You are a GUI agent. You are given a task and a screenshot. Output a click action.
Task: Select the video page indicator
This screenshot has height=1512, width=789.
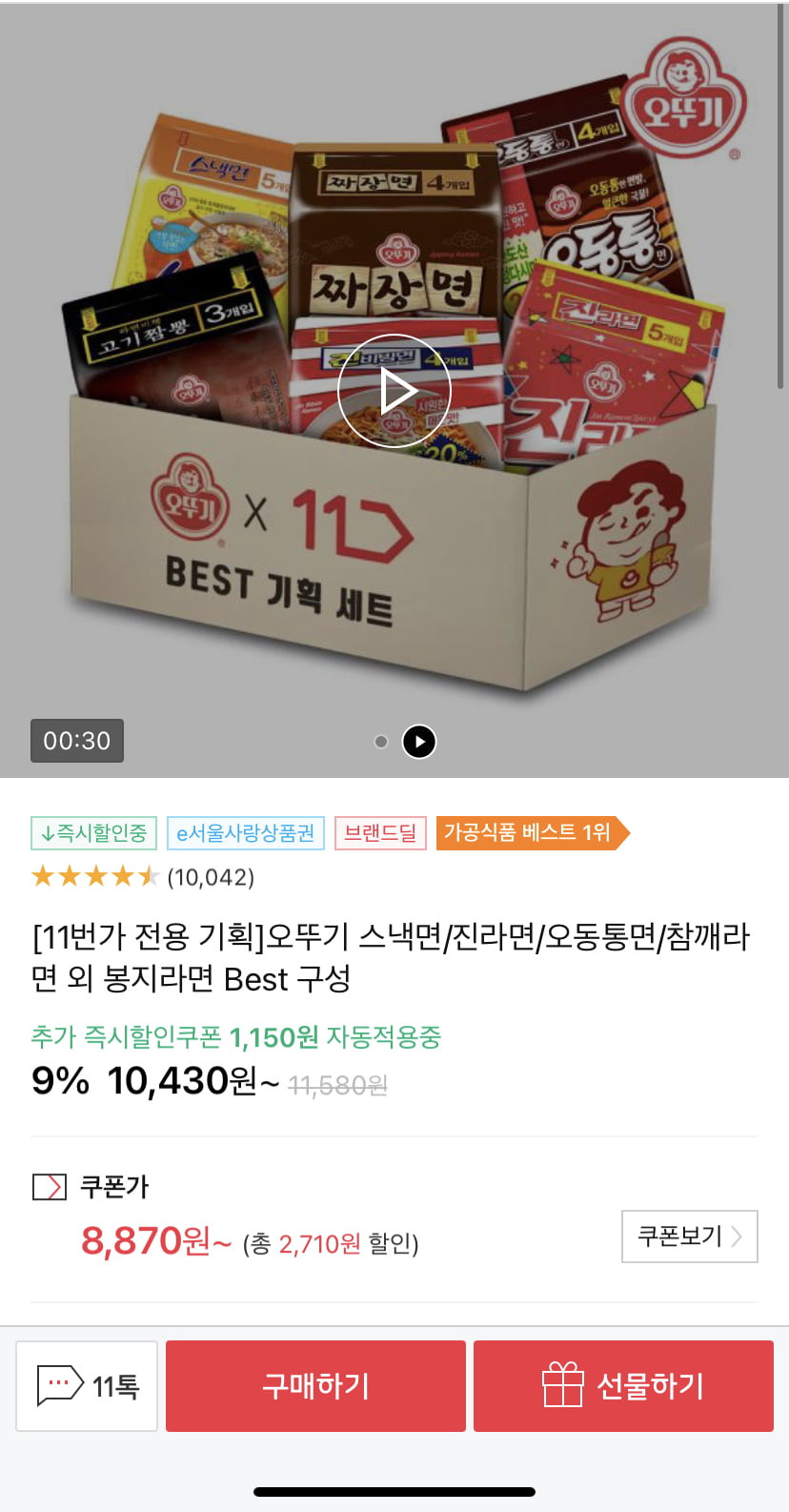419,742
